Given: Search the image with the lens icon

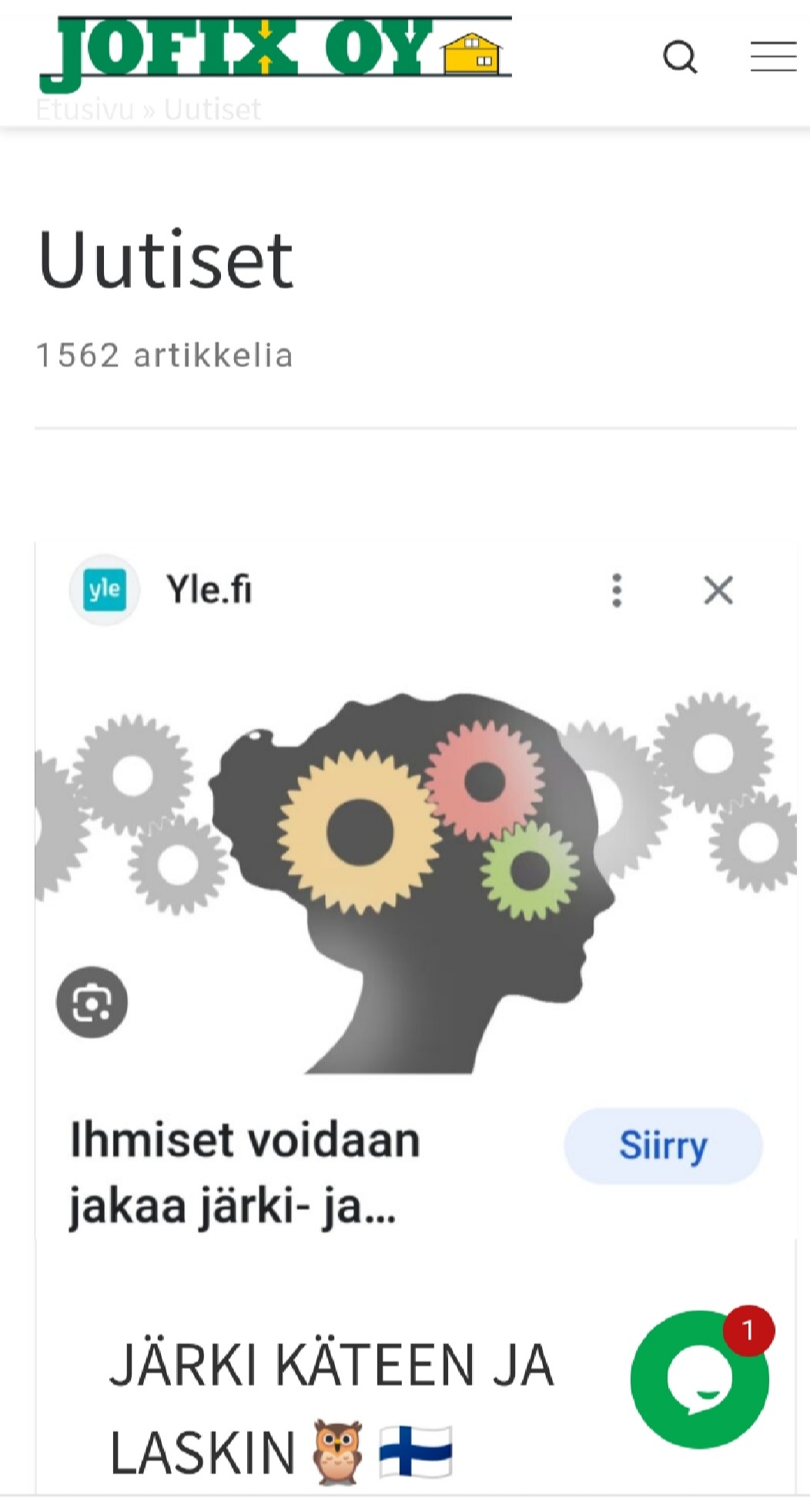Looking at the screenshot, I should pyautogui.click(x=92, y=1002).
